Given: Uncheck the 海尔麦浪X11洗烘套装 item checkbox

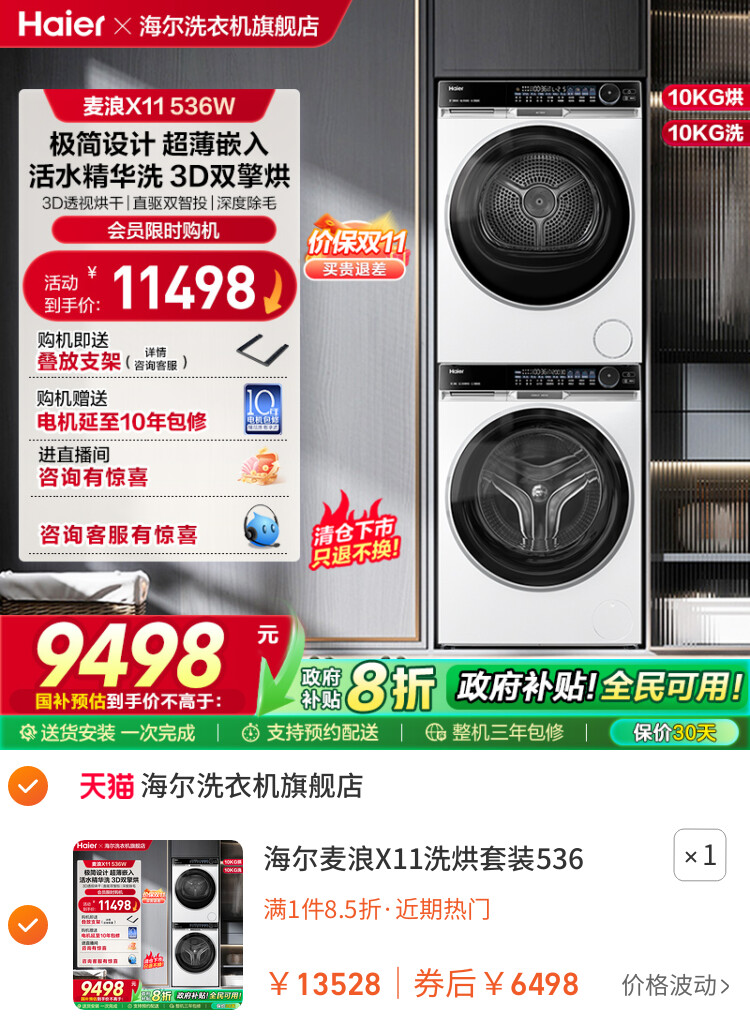Looking at the screenshot, I should [x=27, y=925].
